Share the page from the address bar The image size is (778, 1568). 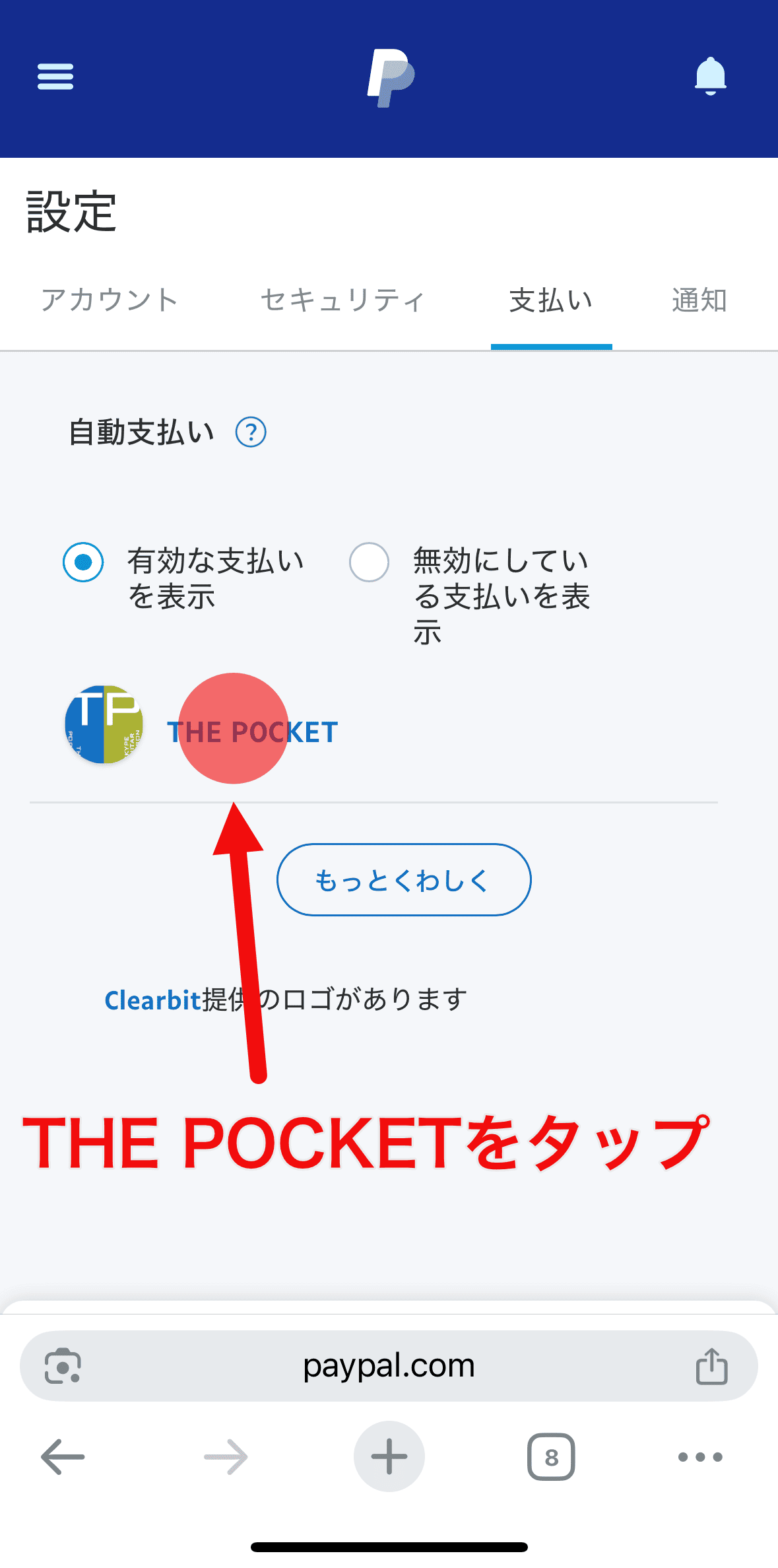tap(711, 1366)
